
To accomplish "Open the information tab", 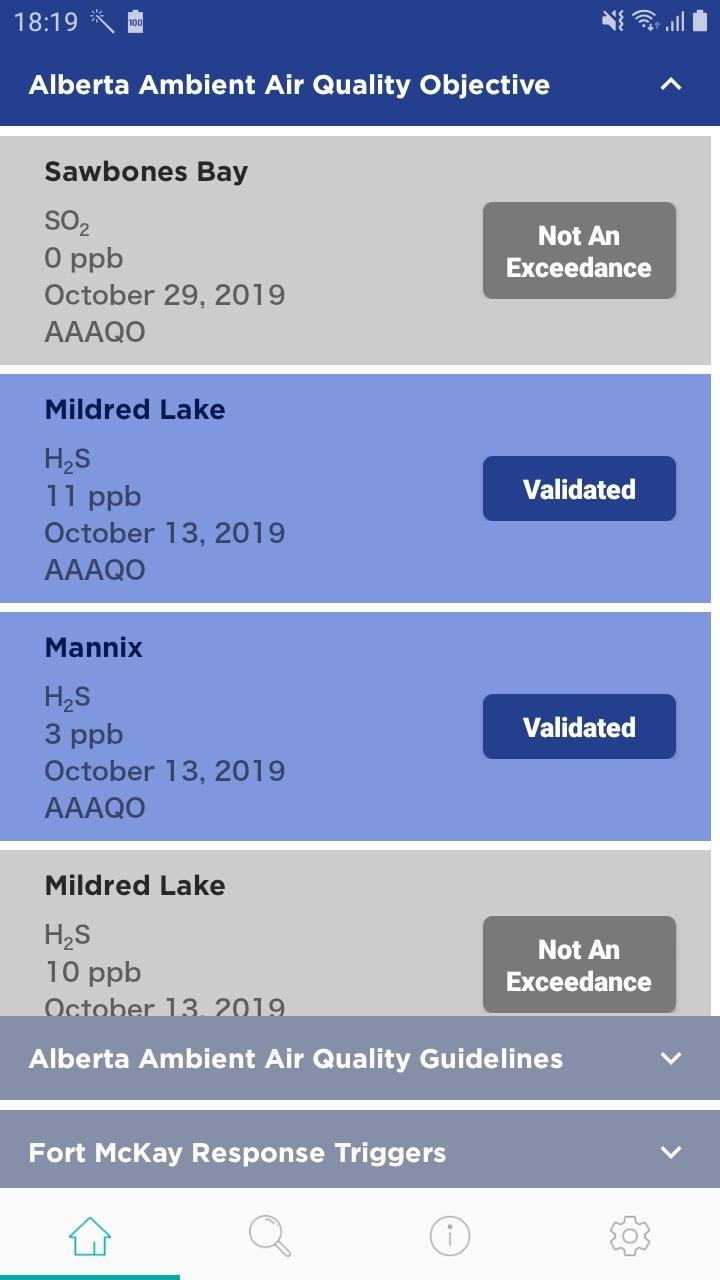I will click(450, 1236).
